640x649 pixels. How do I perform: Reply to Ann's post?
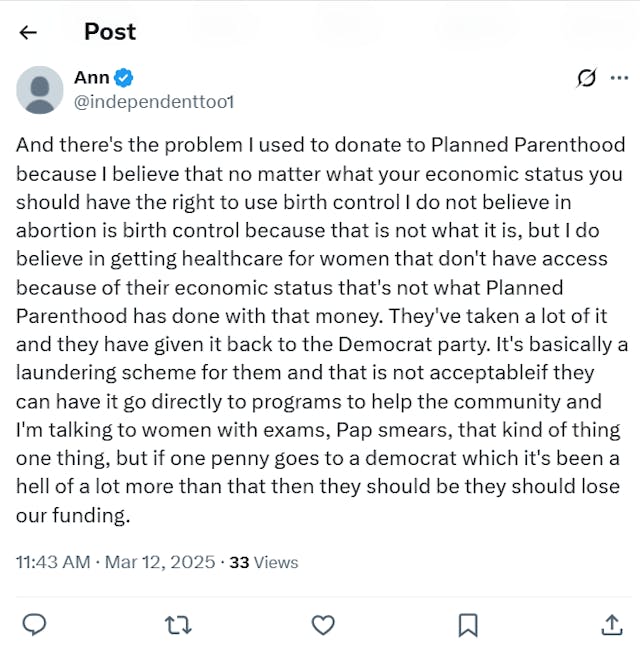tap(35, 625)
